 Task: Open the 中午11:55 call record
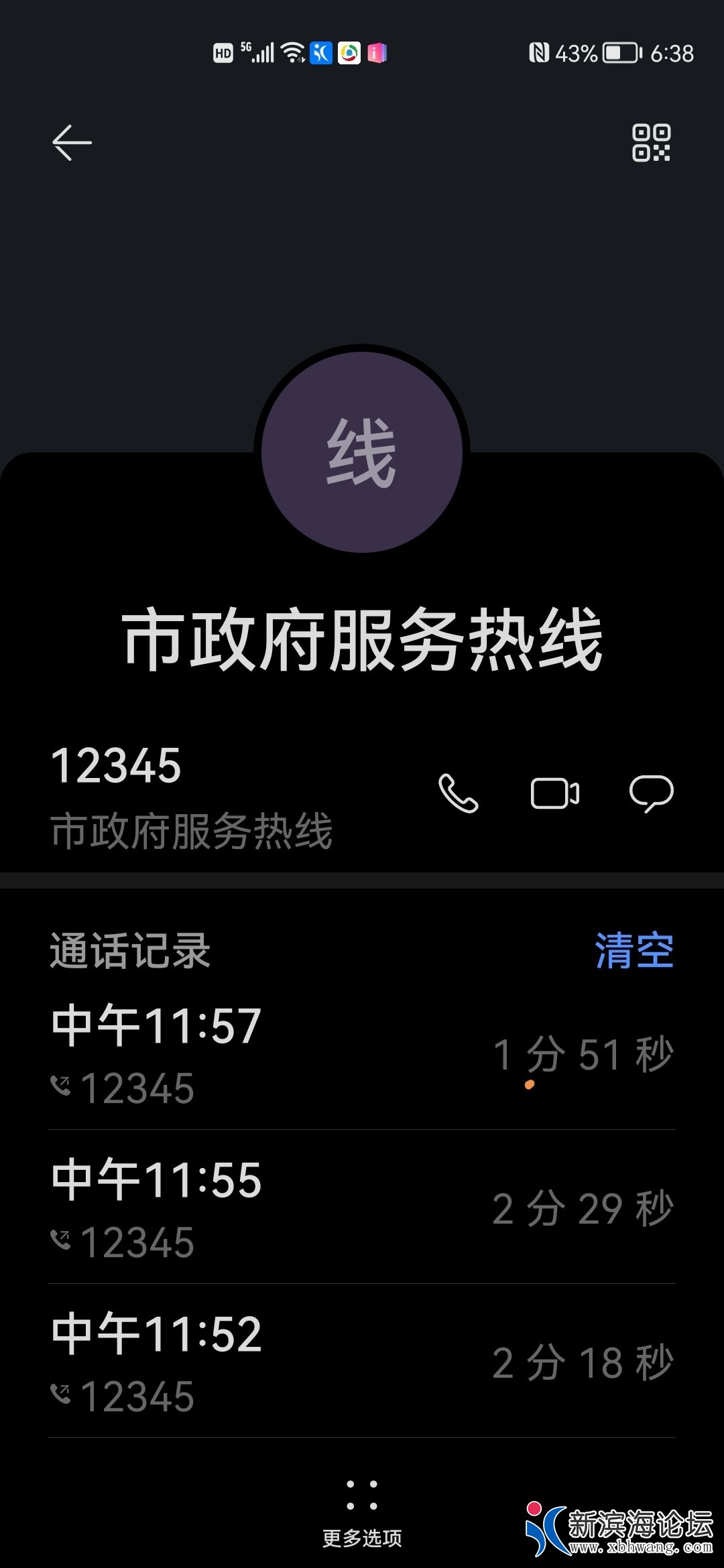tap(362, 1209)
